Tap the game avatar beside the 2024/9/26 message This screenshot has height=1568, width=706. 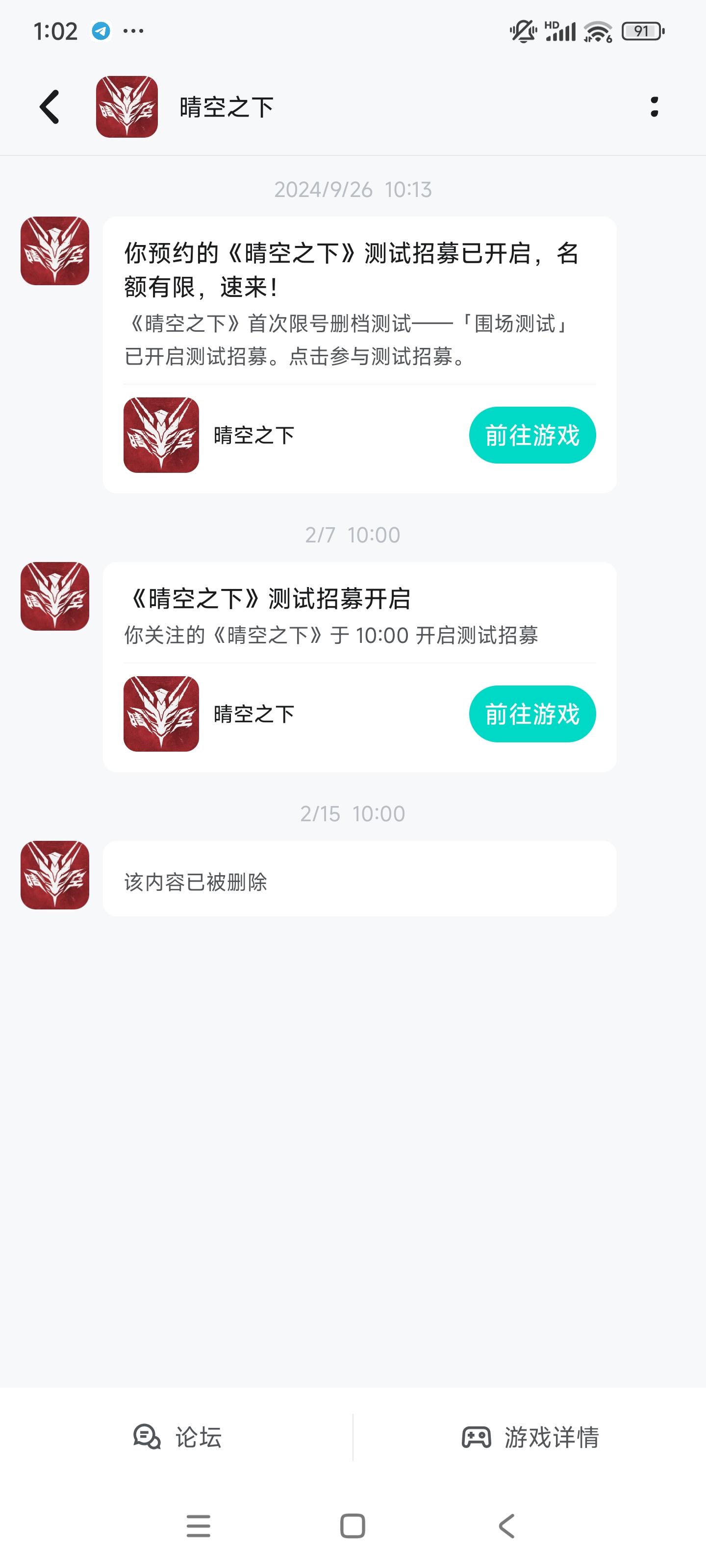click(x=53, y=252)
